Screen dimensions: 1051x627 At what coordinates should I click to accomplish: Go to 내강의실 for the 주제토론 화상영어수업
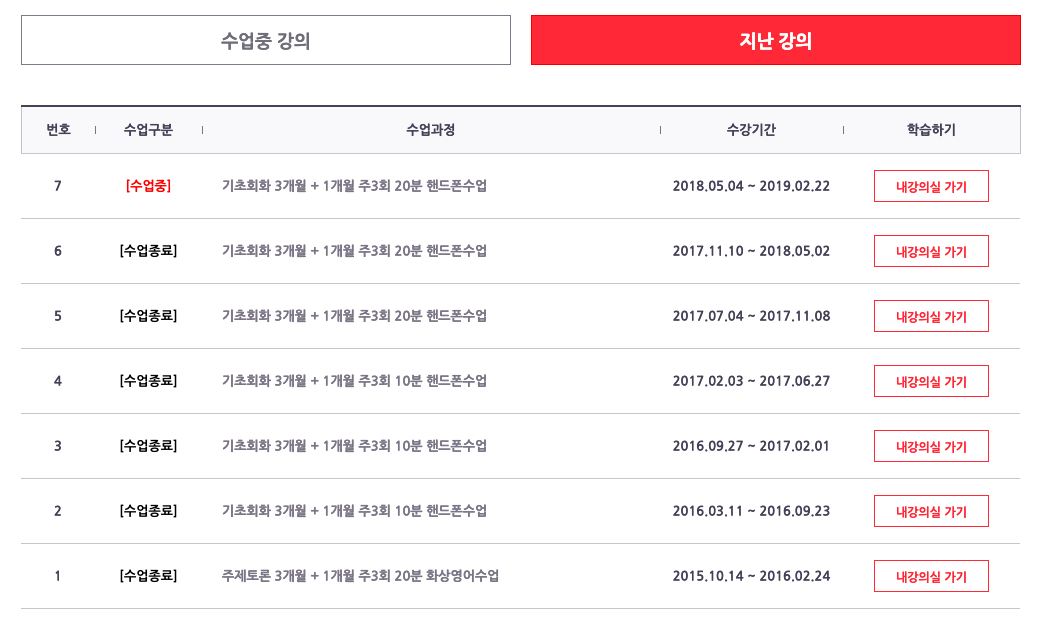pyautogui.click(x=930, y=576)
